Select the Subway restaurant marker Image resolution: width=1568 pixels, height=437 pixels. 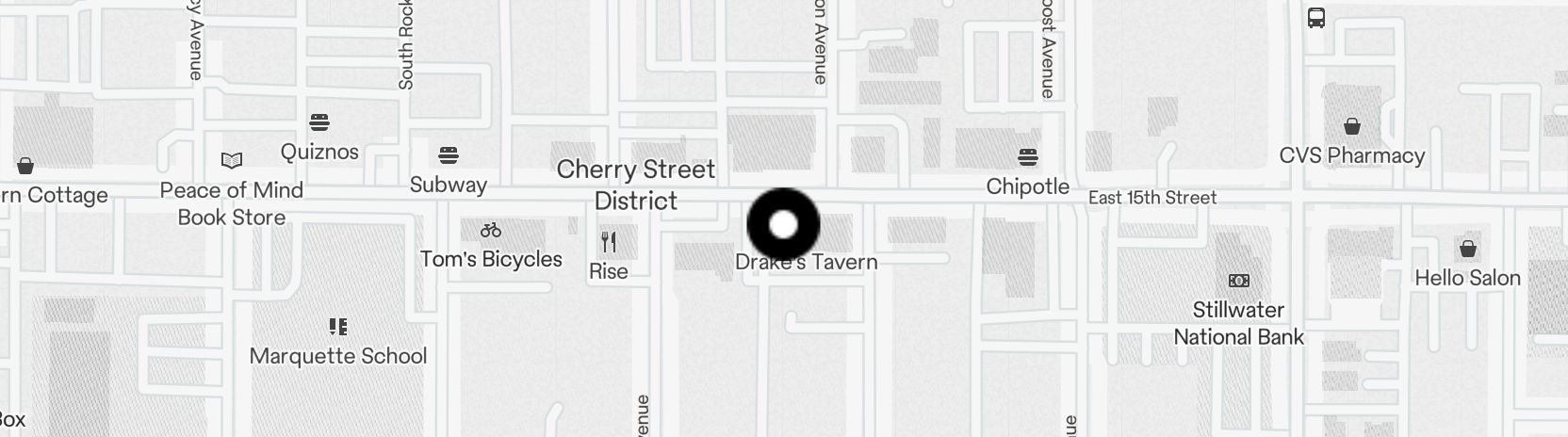[x=449, y=155]
